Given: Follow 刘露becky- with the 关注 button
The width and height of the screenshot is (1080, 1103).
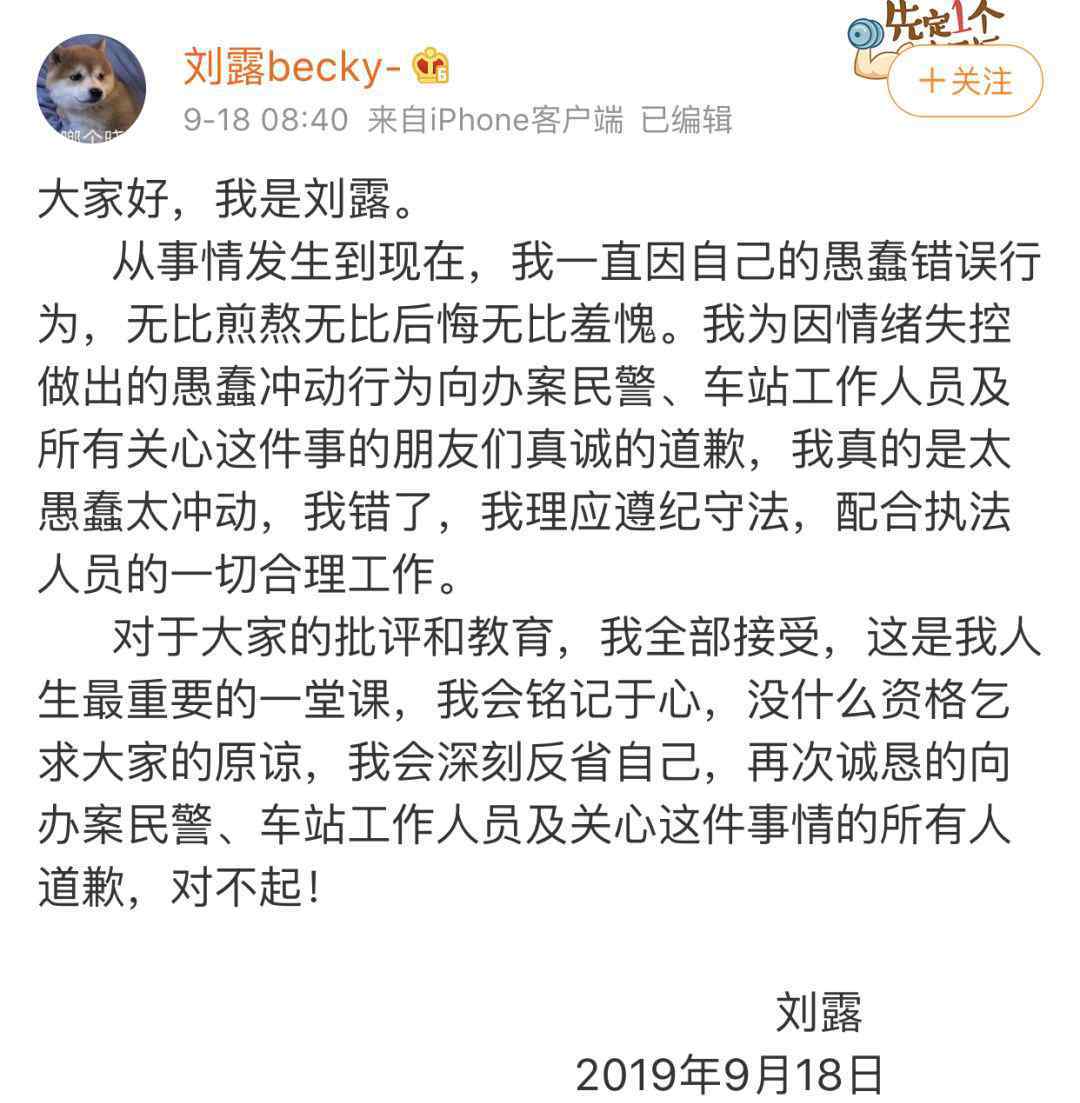Looking at the screenshot, I should [x=964, y=82].
